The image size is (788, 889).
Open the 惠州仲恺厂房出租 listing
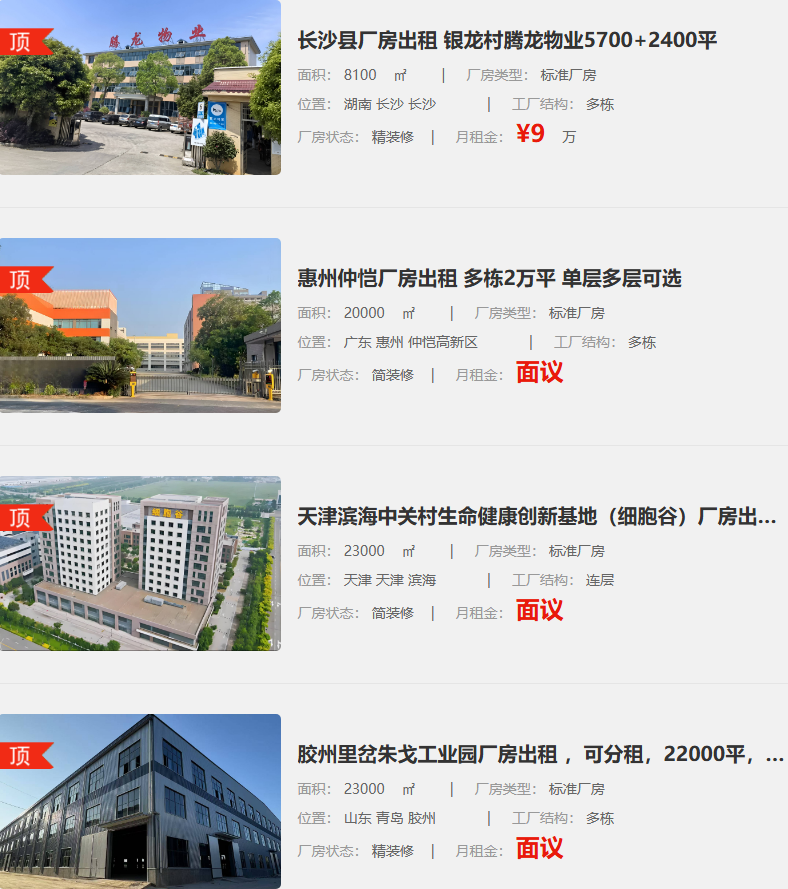click(489, 278)
